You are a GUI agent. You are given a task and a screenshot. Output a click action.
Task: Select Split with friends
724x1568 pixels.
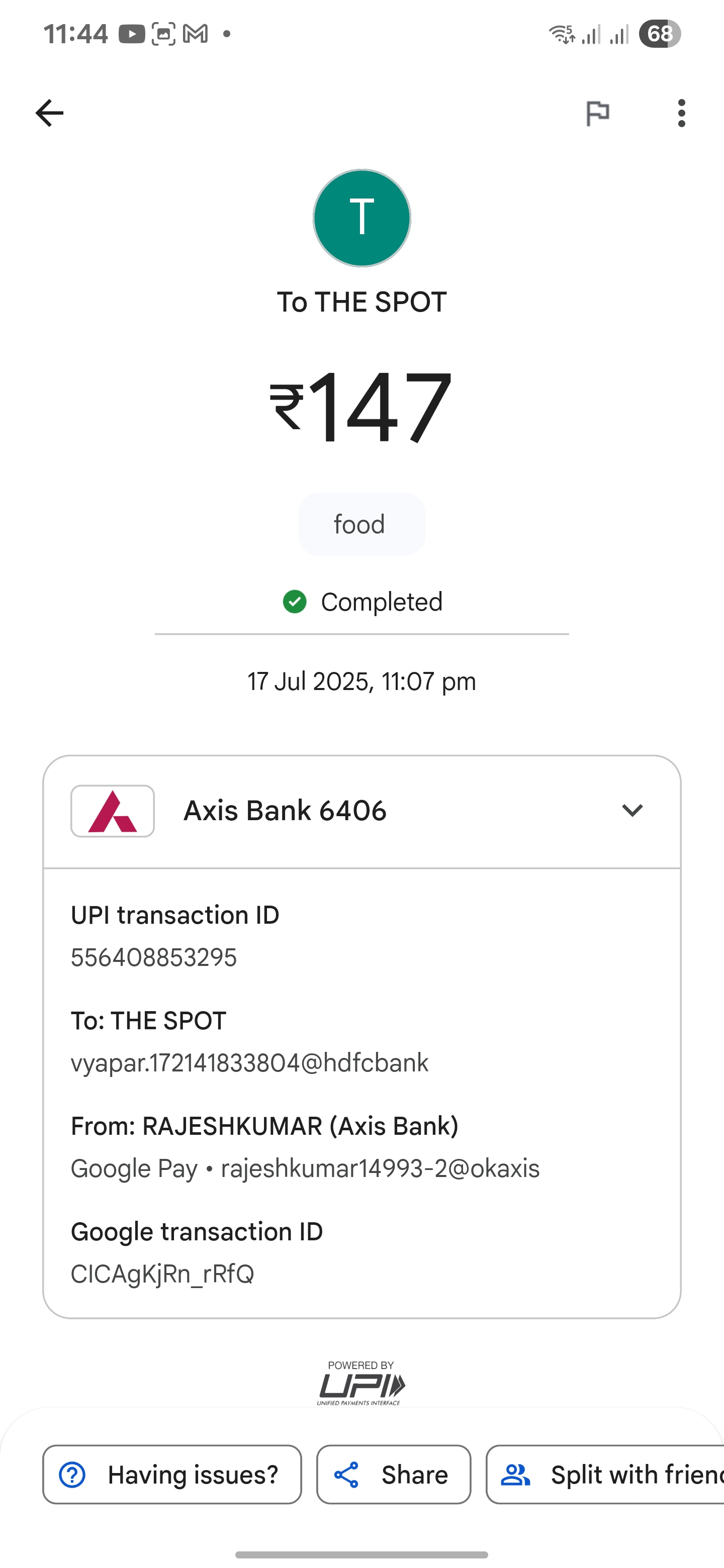tap(605, 1474)
